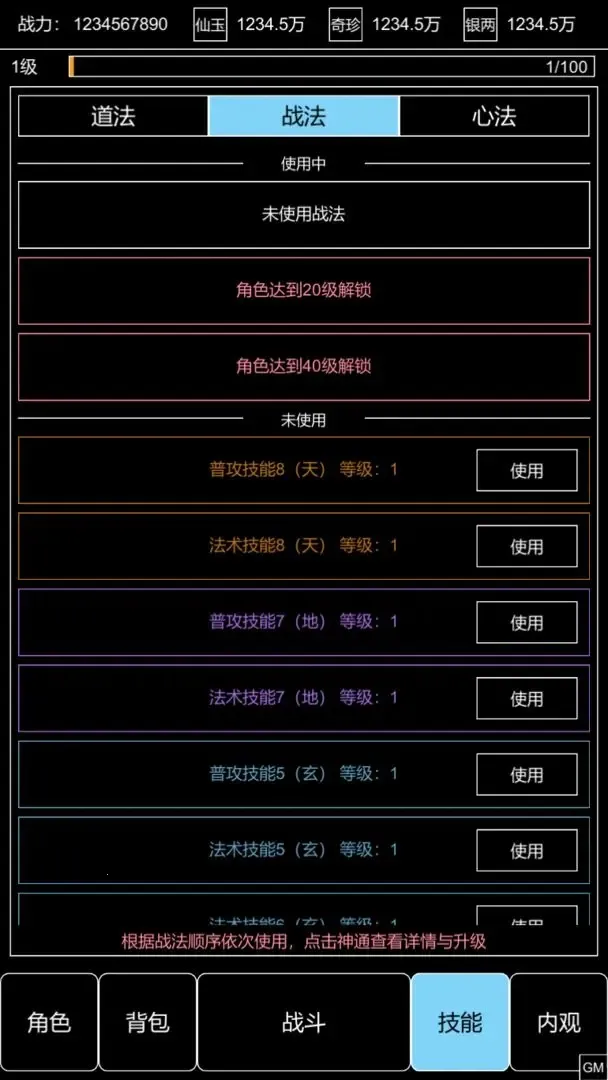Tap 使用 for 法术技能5（玄）
Image resolution: width=608 pixels, height=1080 pixels.
526,850
